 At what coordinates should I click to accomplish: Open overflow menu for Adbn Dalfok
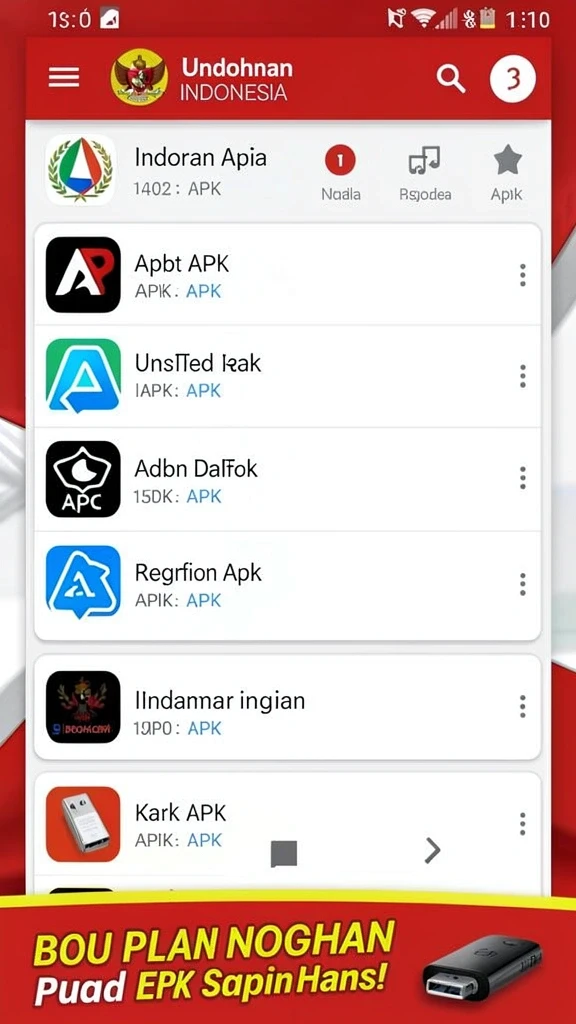tap(522, 478)
